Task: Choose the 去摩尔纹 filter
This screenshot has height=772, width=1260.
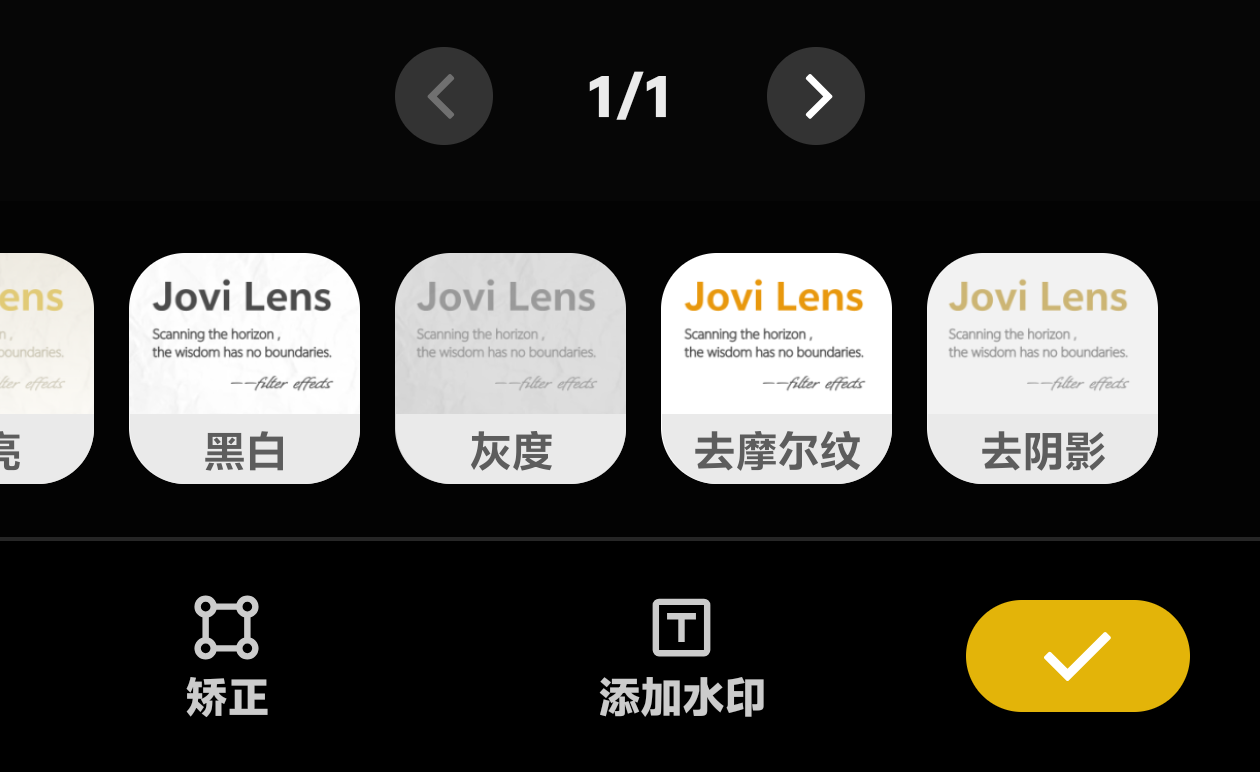Action: [776, 368]
